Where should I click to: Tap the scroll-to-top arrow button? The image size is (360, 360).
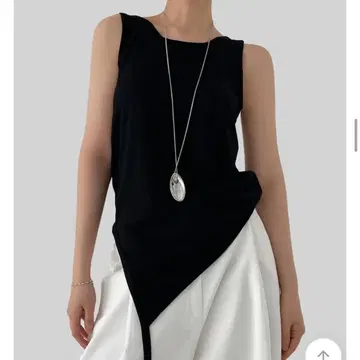323,351
